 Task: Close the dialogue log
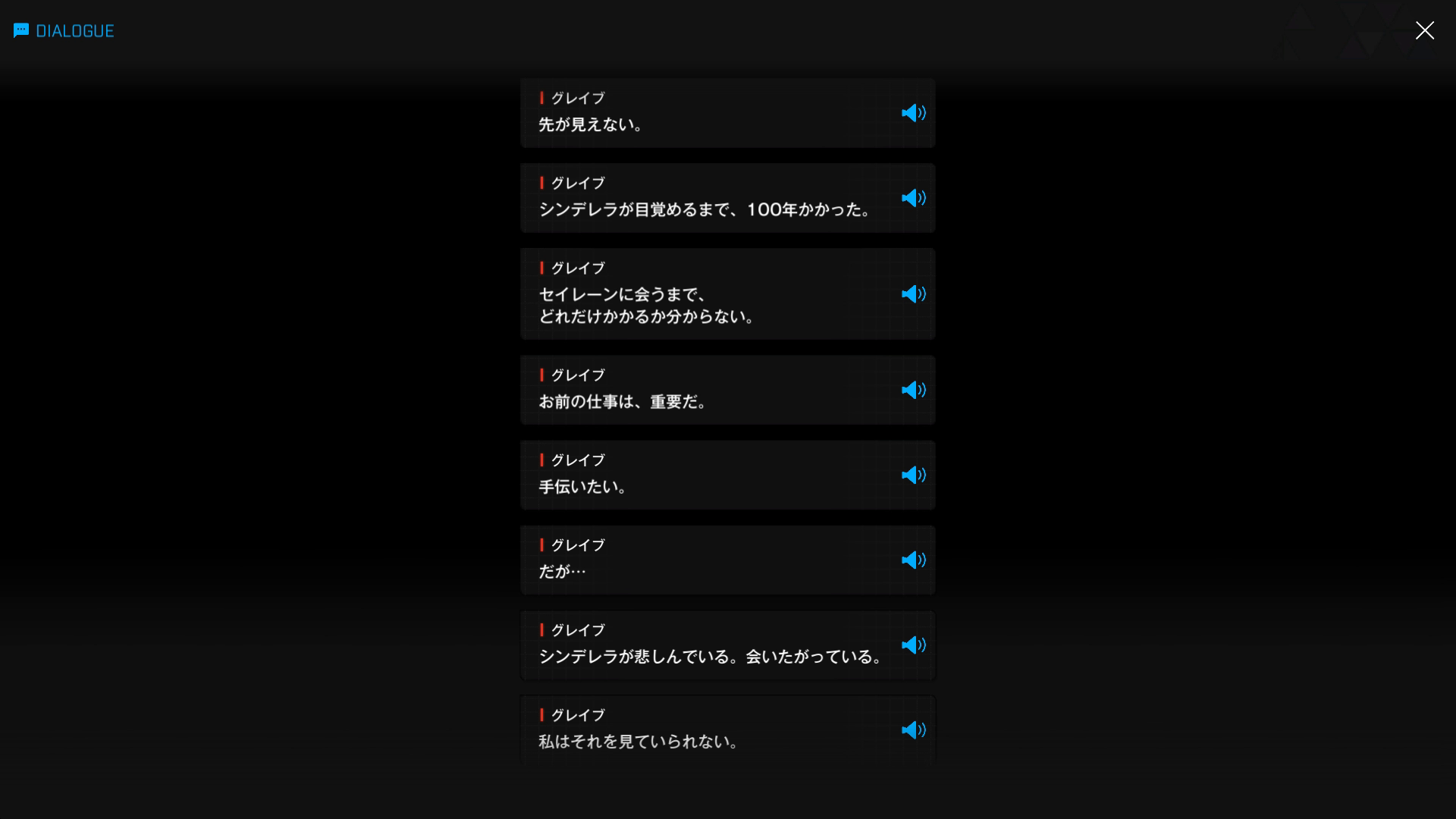[1424, 30]
